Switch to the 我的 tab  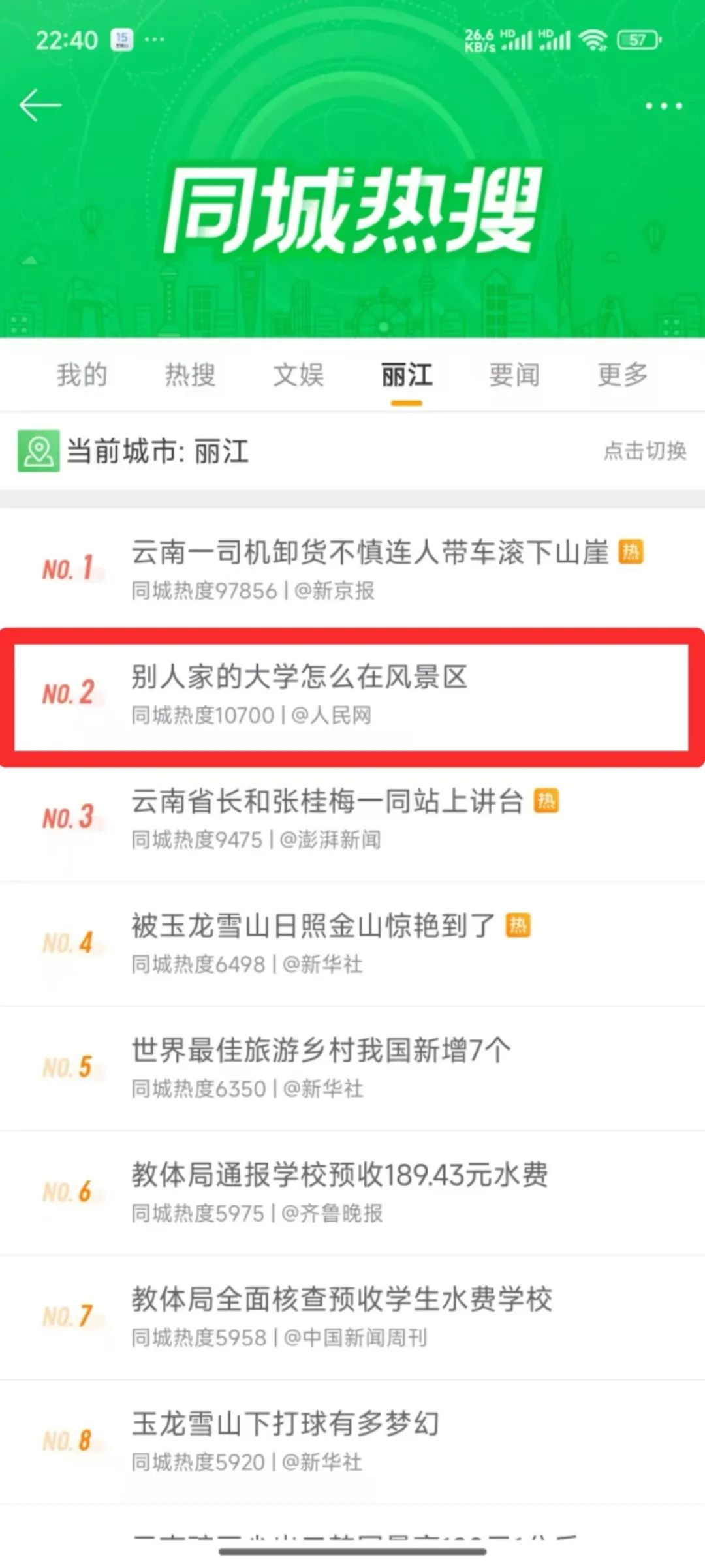[x=82, y=375]
